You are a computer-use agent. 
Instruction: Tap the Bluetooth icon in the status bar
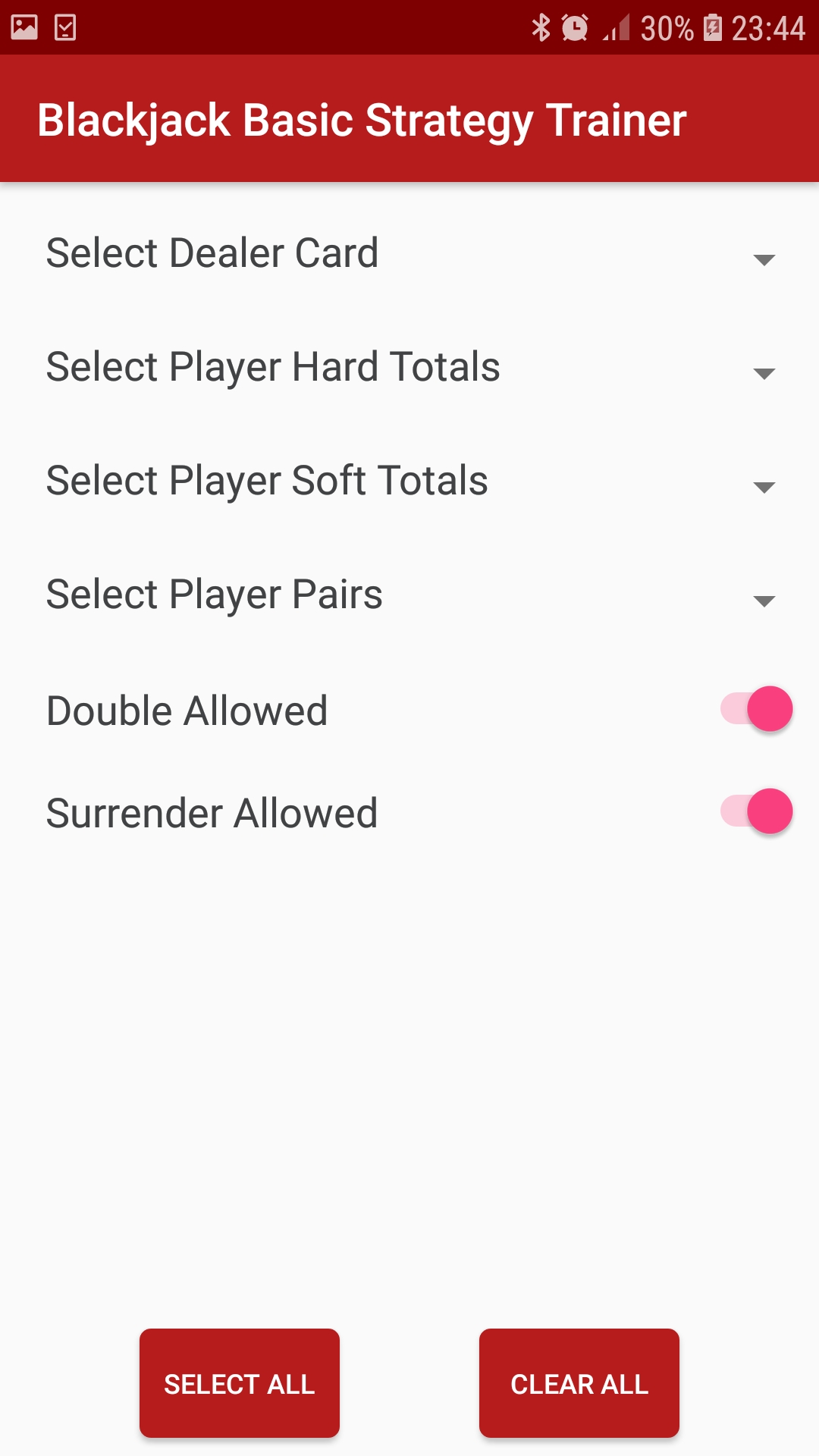[541, 27]
